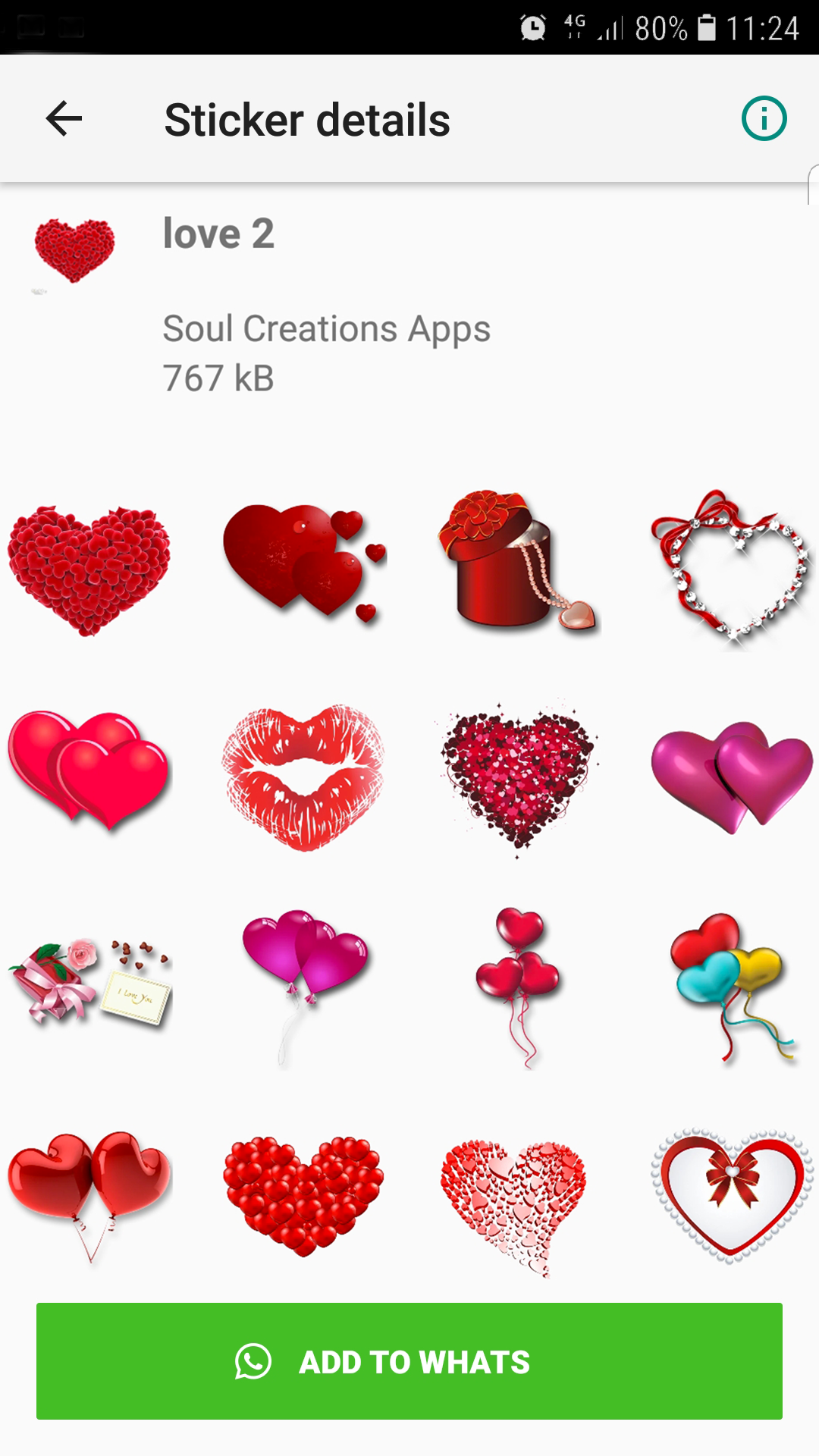Screen dimensions: 819x1456
Task: Tap the Add to WhatsApp button
Action: tap(409, 1361)
